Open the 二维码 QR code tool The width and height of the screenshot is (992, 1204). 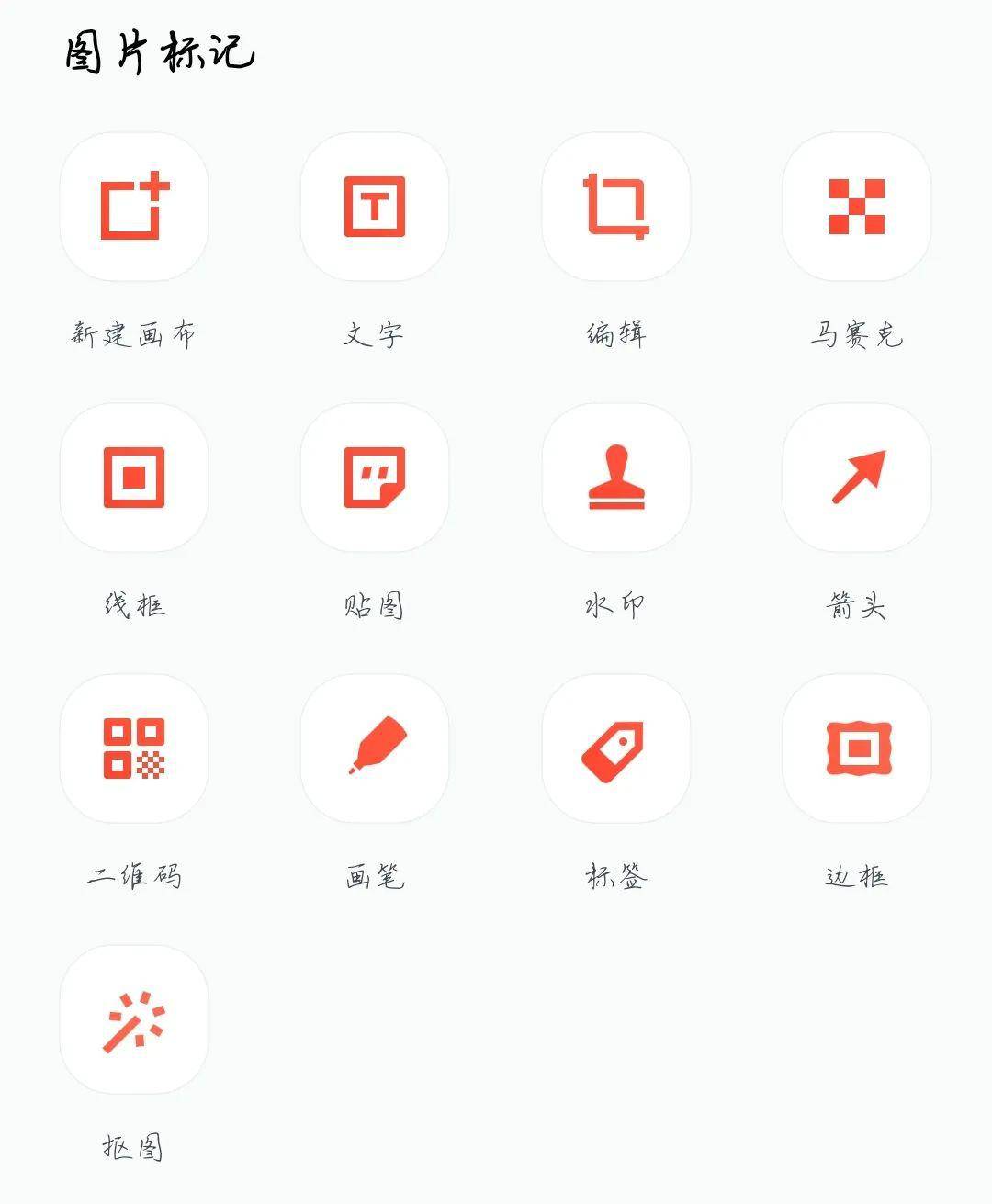[134, 748]
